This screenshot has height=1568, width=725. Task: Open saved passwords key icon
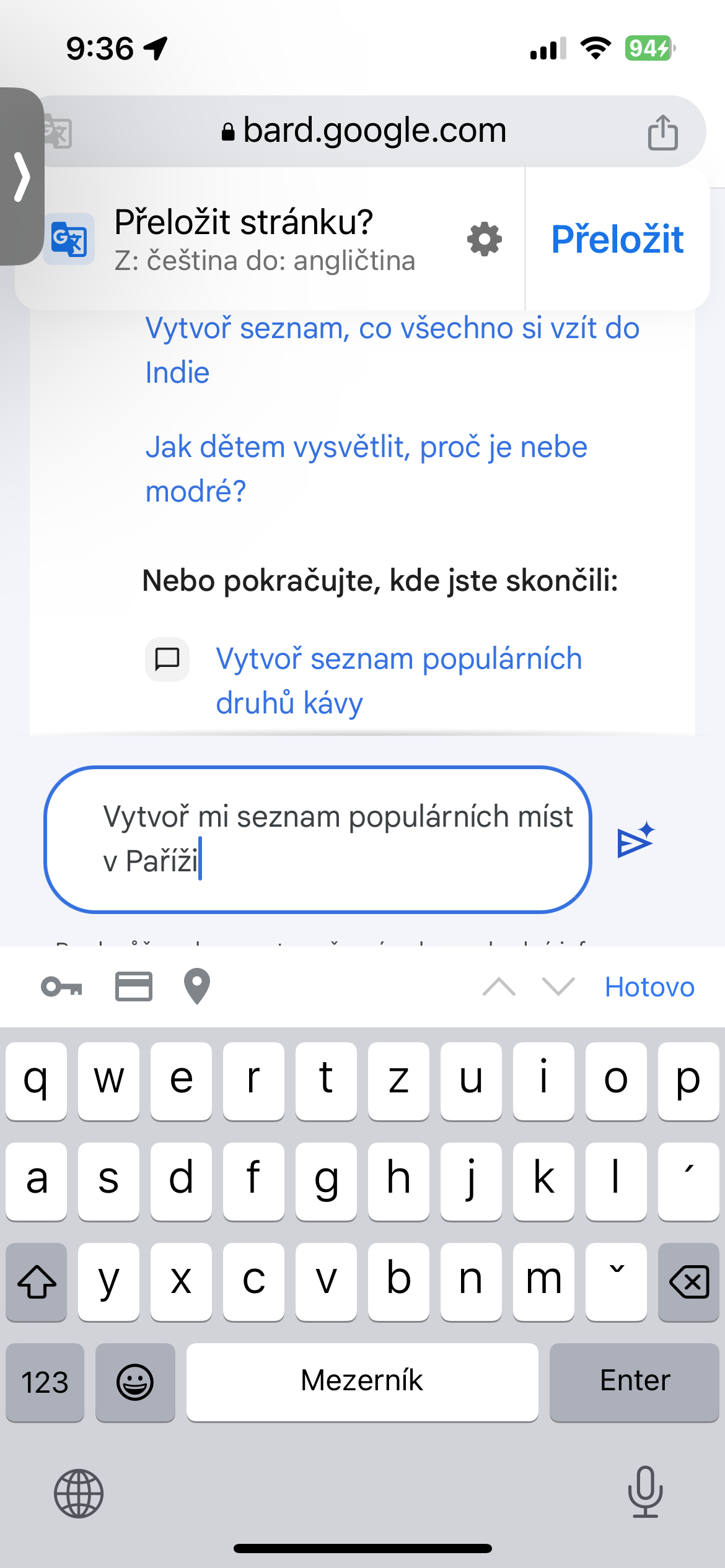pyautogui.click(x=62, y=987)
